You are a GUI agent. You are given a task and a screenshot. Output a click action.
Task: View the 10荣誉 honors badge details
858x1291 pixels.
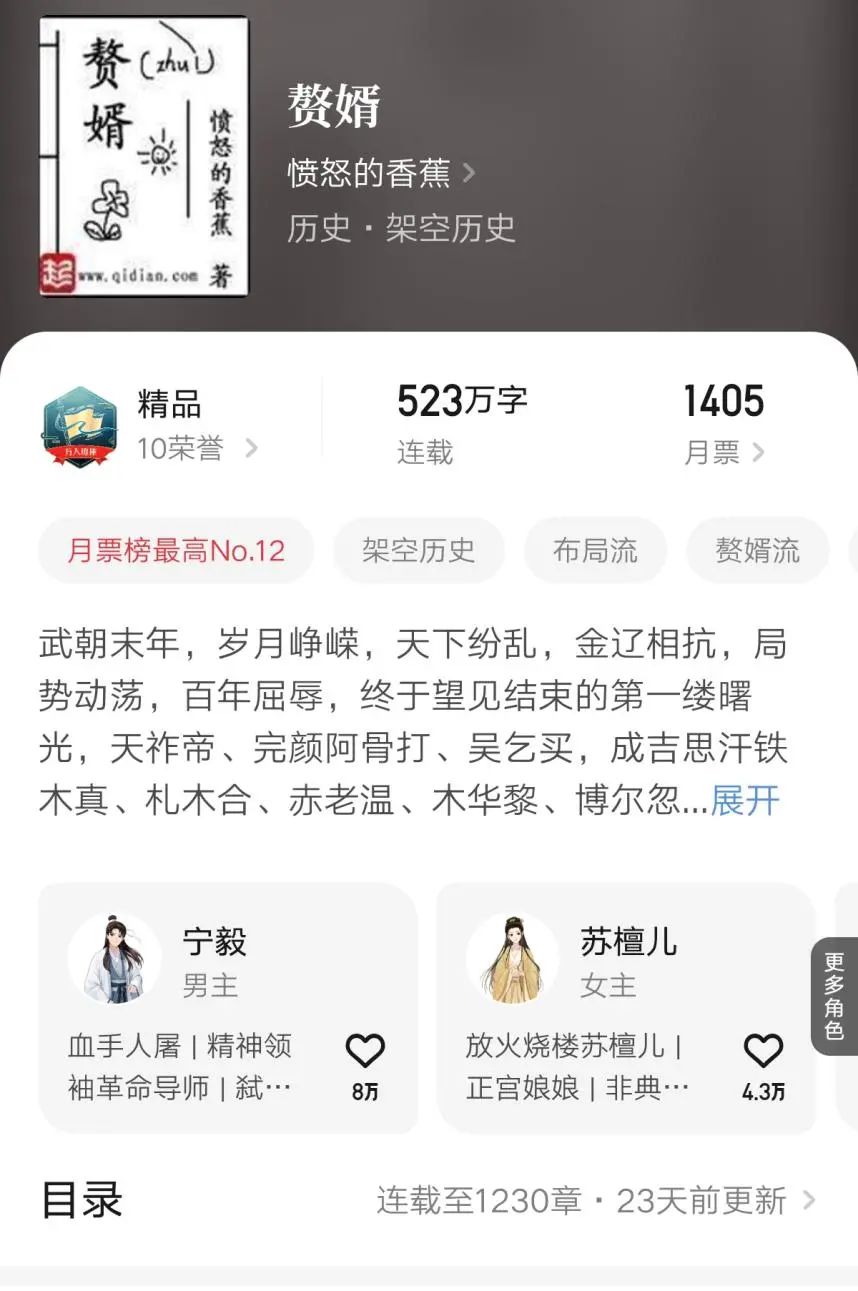pos(196,449)
